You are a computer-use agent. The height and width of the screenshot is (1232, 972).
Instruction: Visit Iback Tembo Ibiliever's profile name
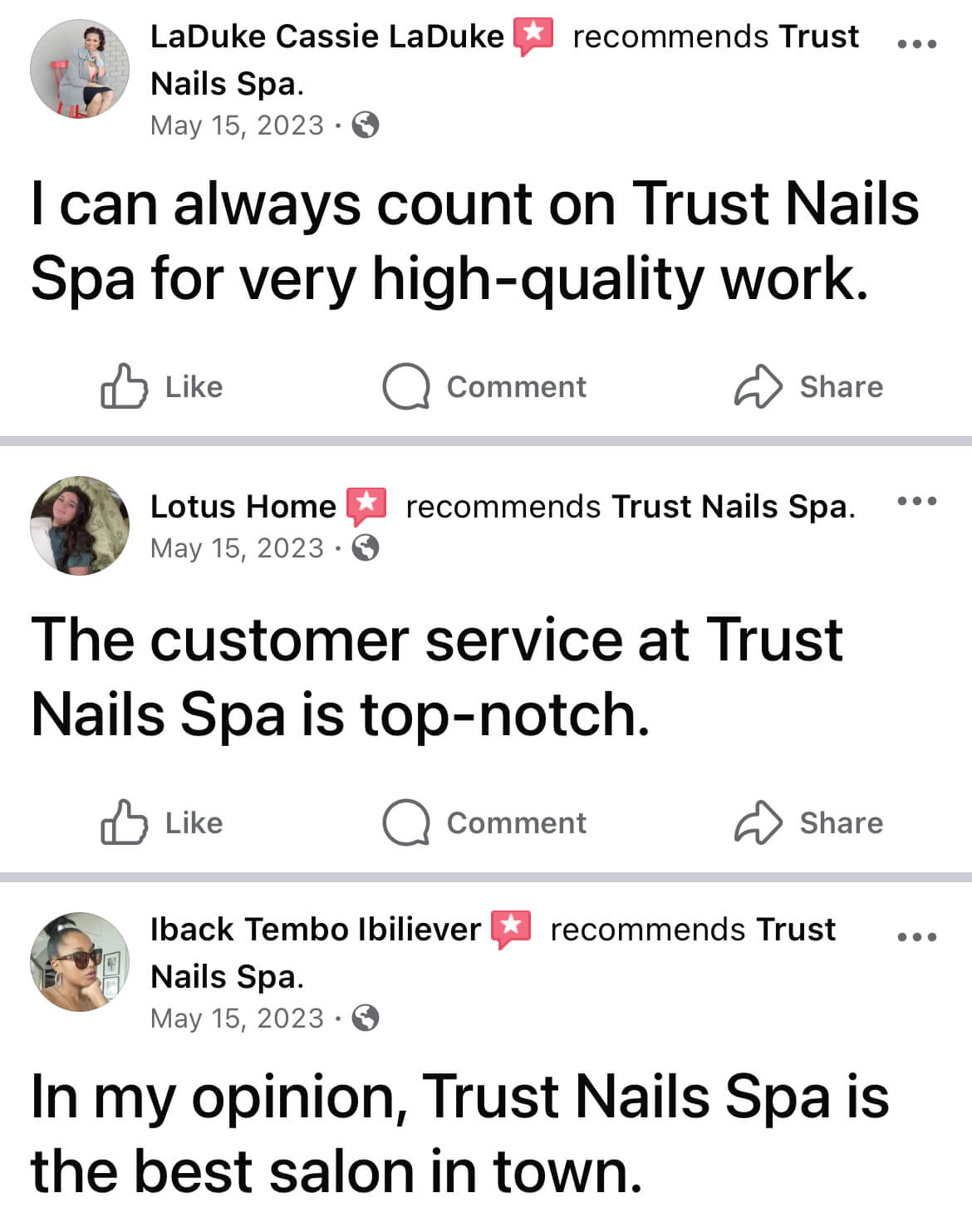click(x=316, y=929)
